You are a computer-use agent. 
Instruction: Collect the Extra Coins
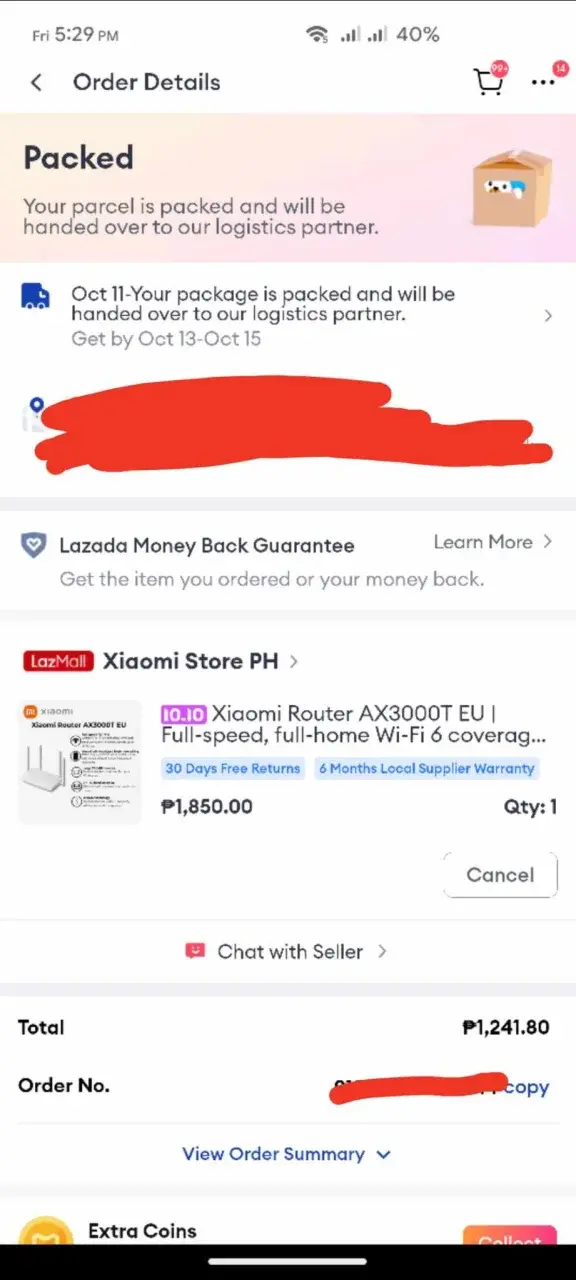(x=509, y=1236)
